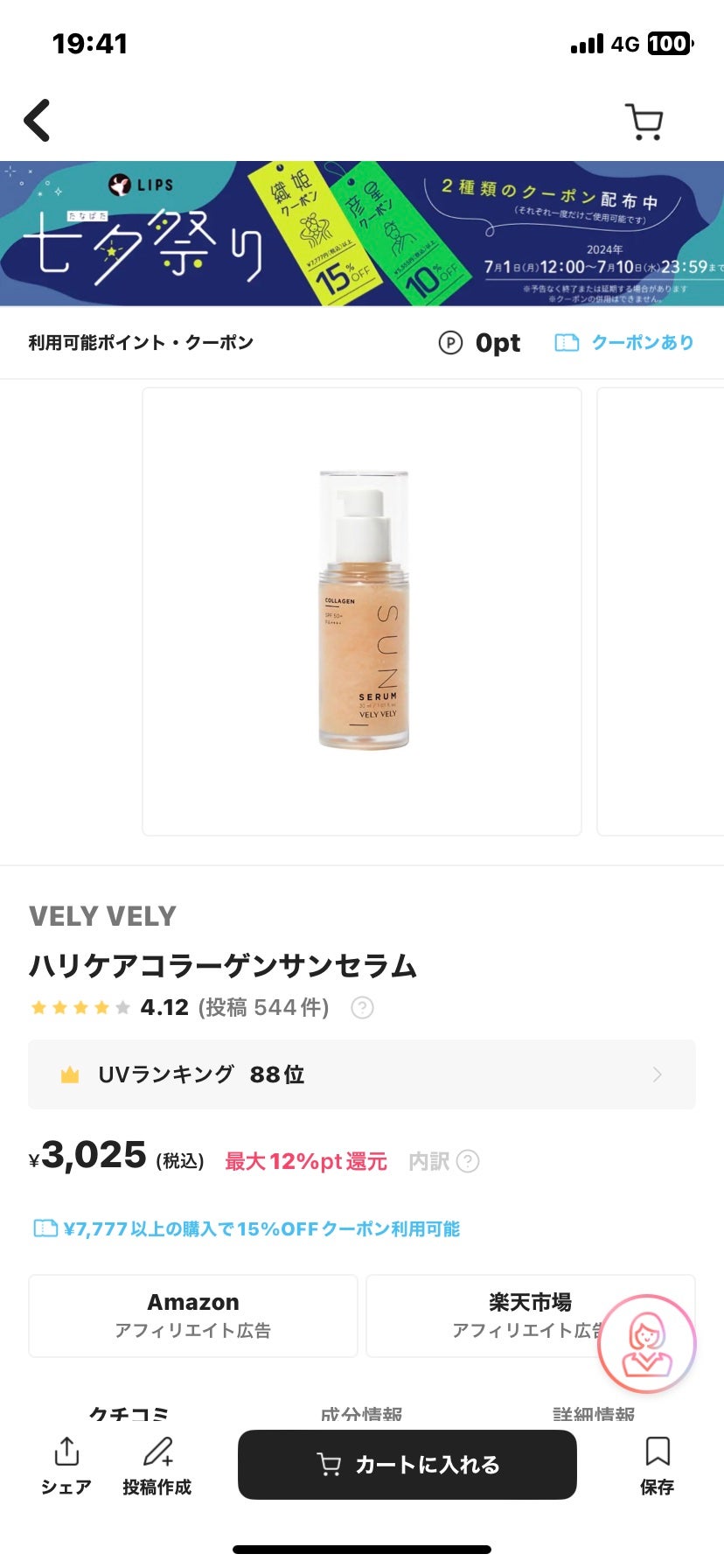The width and height of the screenshot is (724, 1568).
Task: Open the shopping cart icon
Action: point(644,122)
